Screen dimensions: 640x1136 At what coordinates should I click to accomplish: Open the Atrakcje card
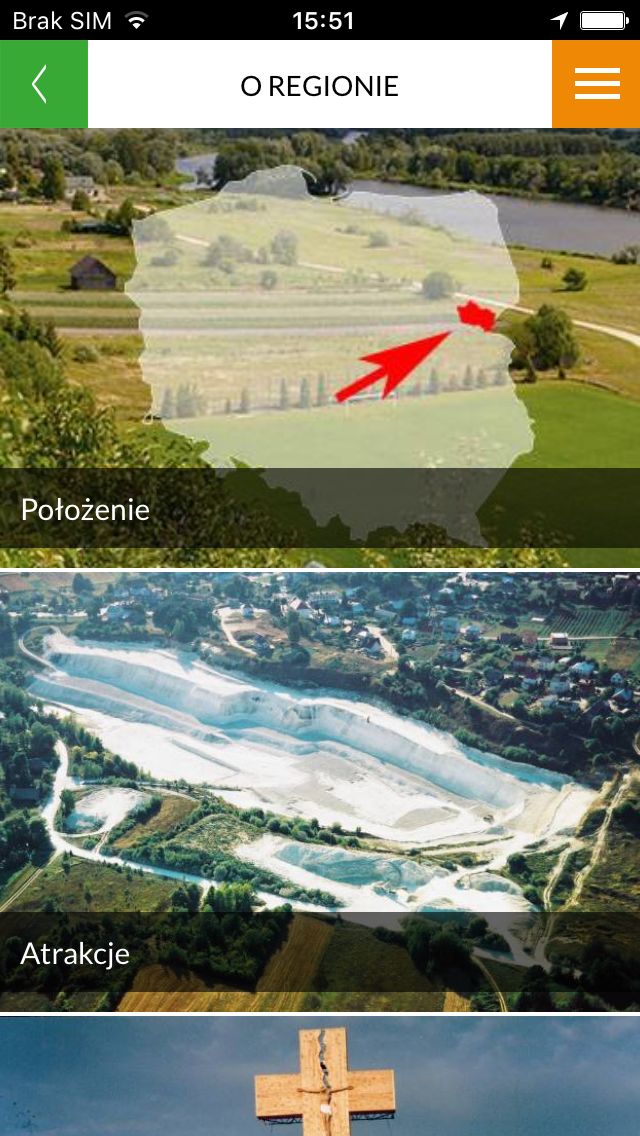point(320,792)
